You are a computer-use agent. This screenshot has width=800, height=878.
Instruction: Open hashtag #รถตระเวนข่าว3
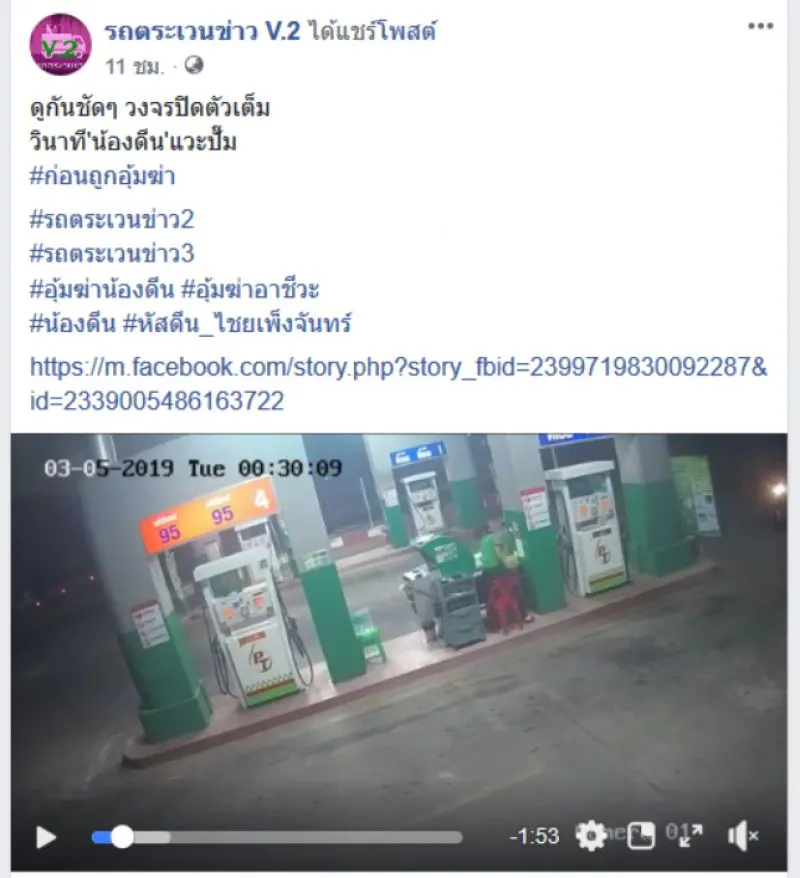[112, 254]
